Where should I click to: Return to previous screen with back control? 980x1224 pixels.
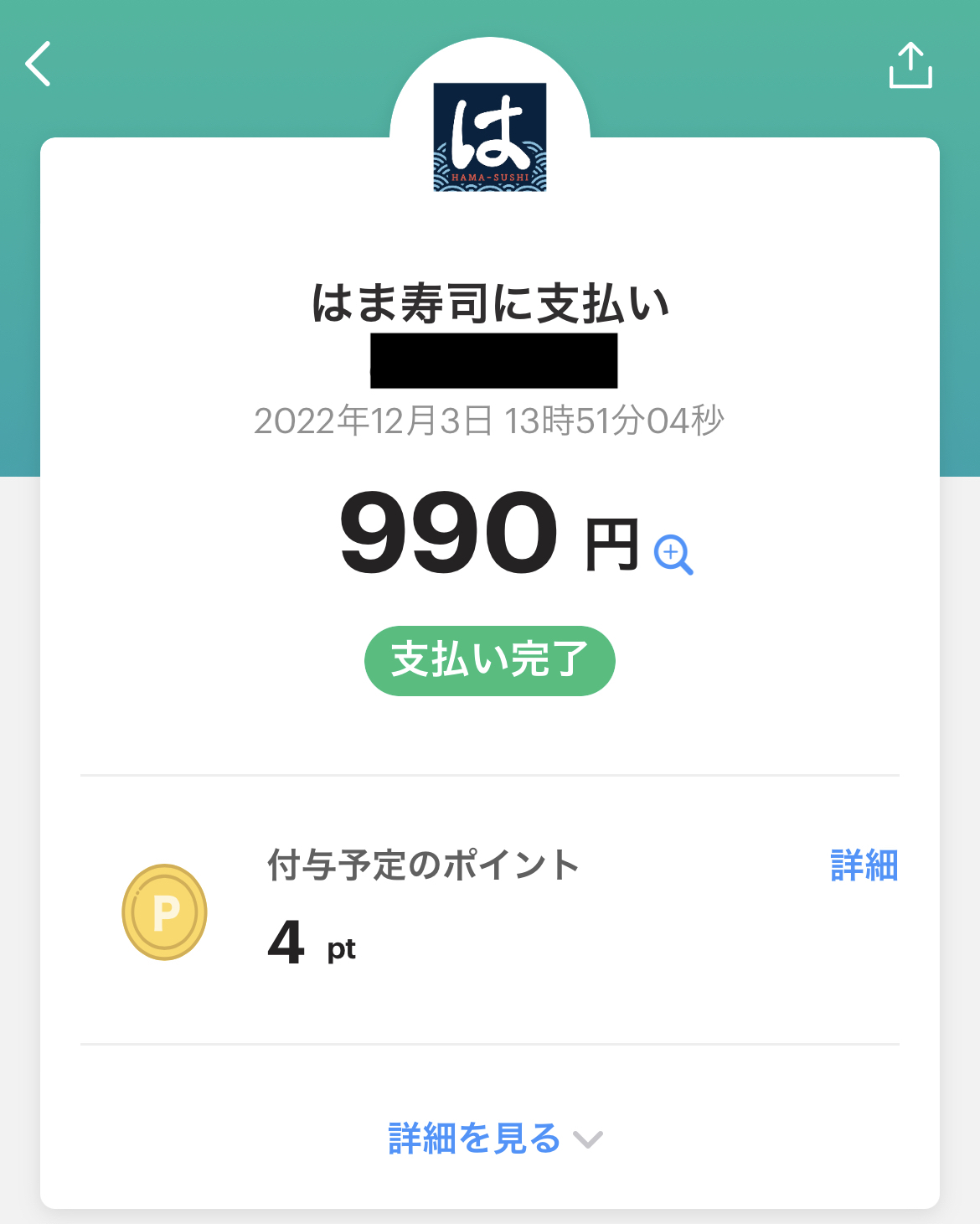click(x=39, y=65)
